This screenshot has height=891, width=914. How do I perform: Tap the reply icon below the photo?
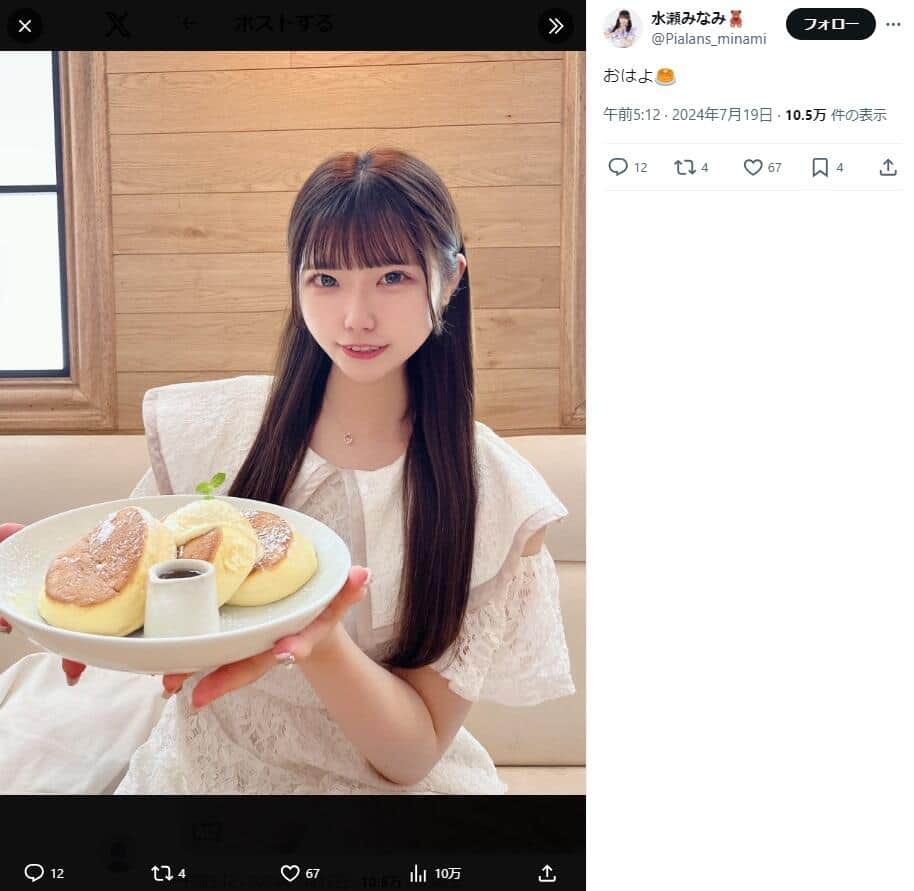tap(34, 873)
